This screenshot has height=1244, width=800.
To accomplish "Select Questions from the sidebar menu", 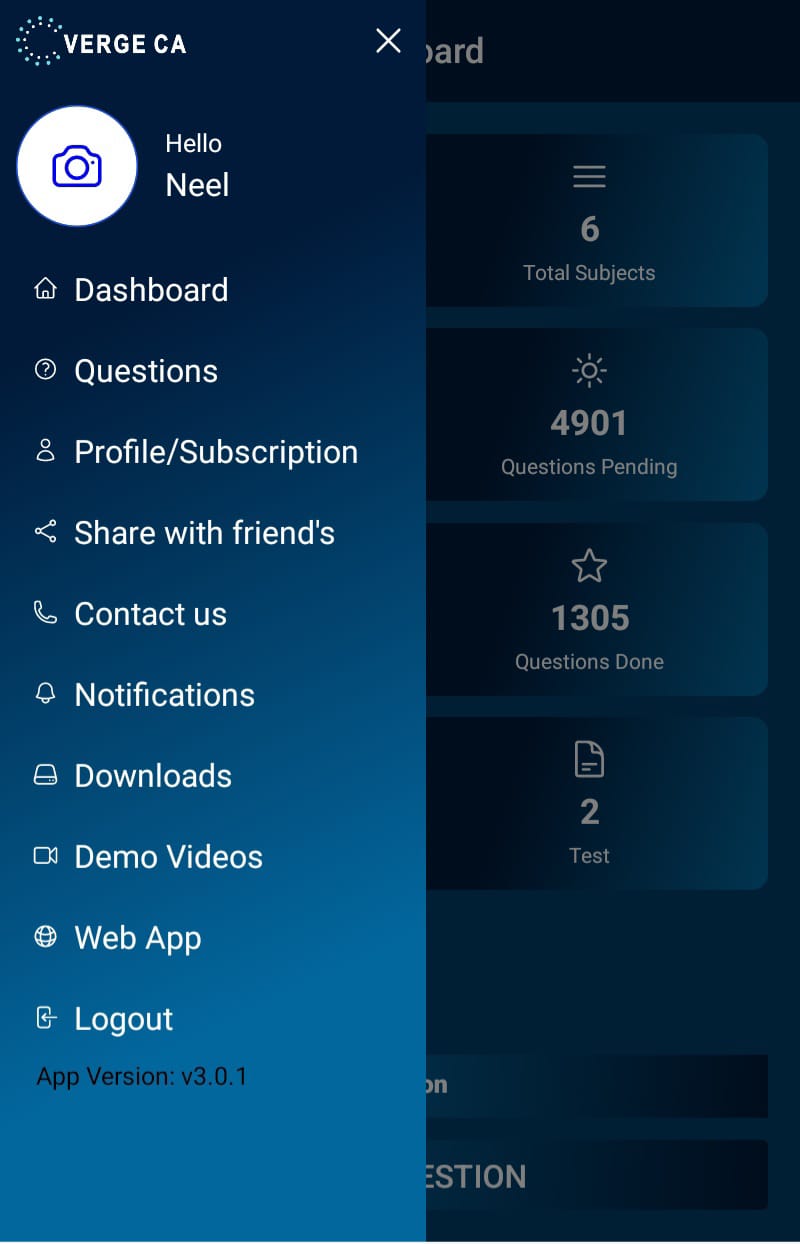I will [146, 370].
